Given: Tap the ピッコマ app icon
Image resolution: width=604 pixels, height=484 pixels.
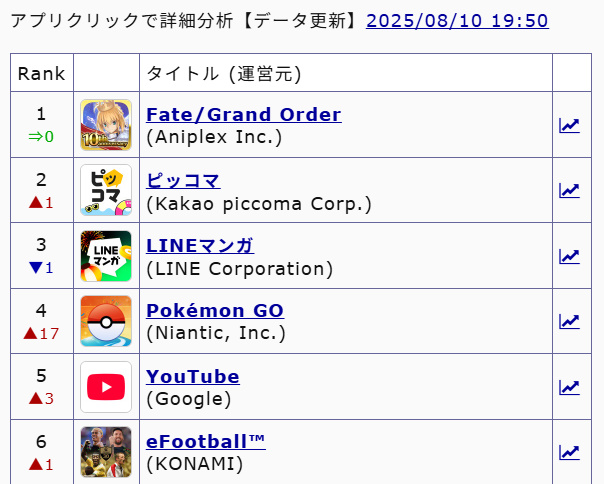Looking at the screenshot, I should [106, 190].
